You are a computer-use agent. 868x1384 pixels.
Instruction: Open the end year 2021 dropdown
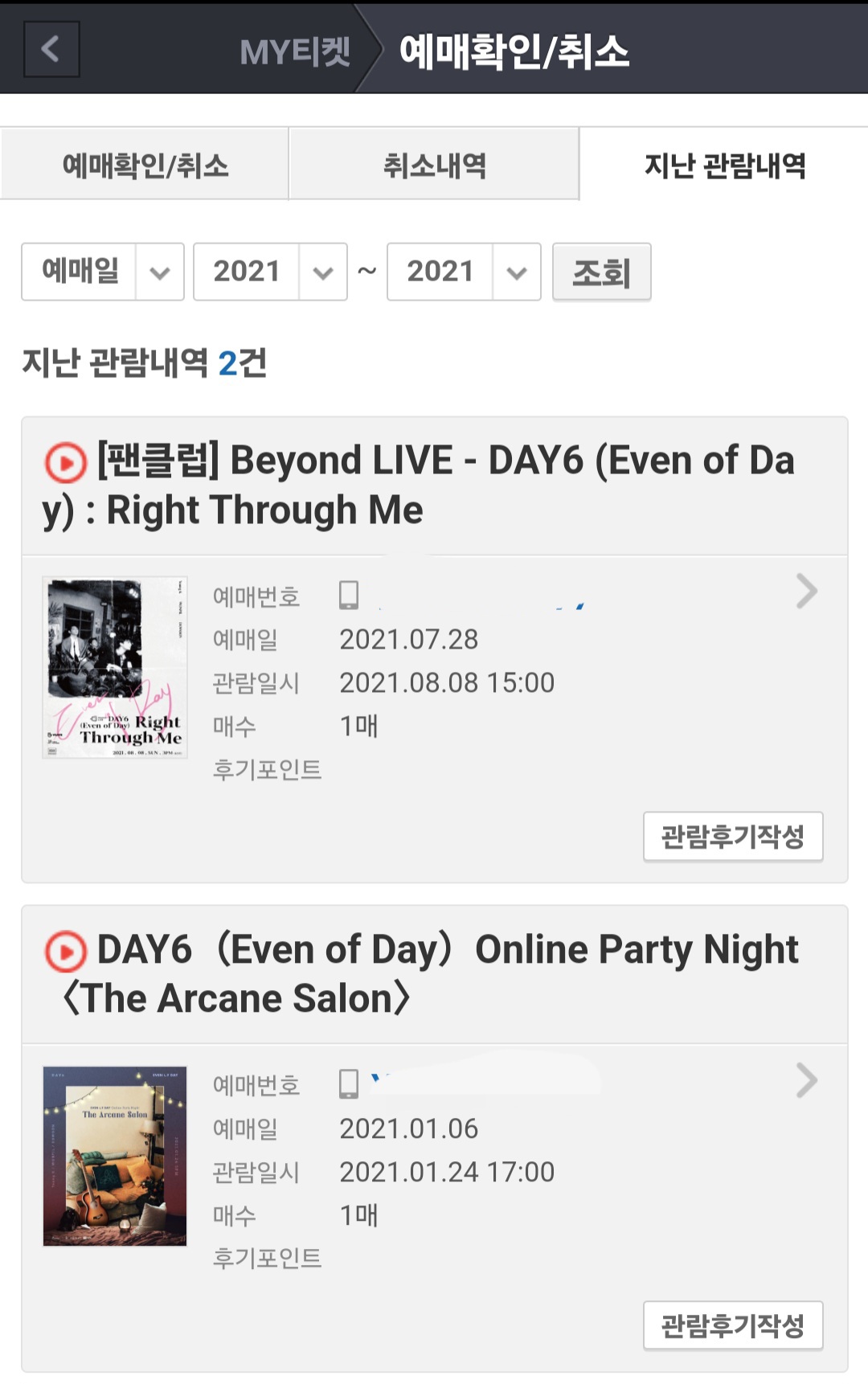click(x=464, y=272)
